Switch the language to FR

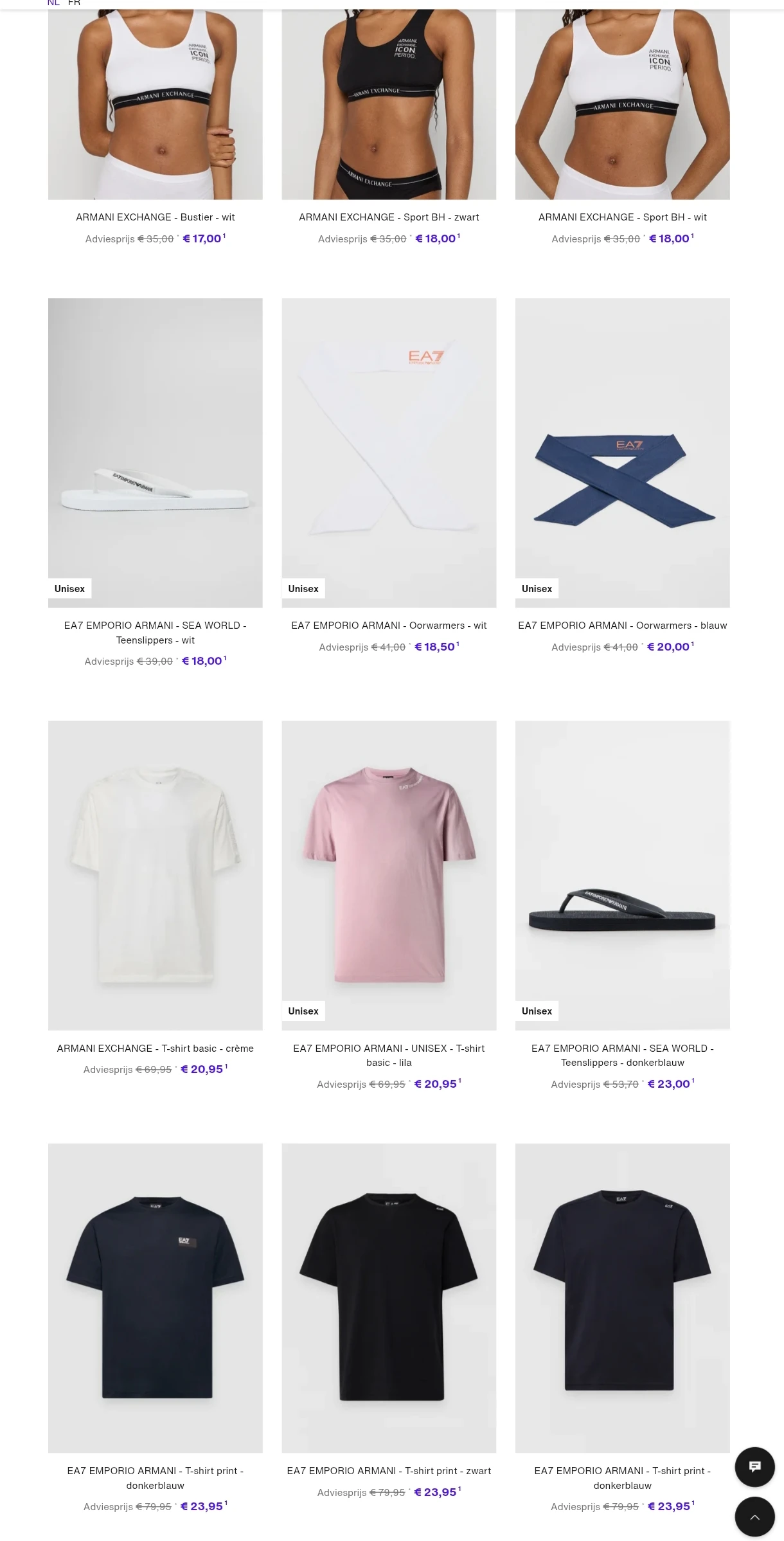pos(74,3)
